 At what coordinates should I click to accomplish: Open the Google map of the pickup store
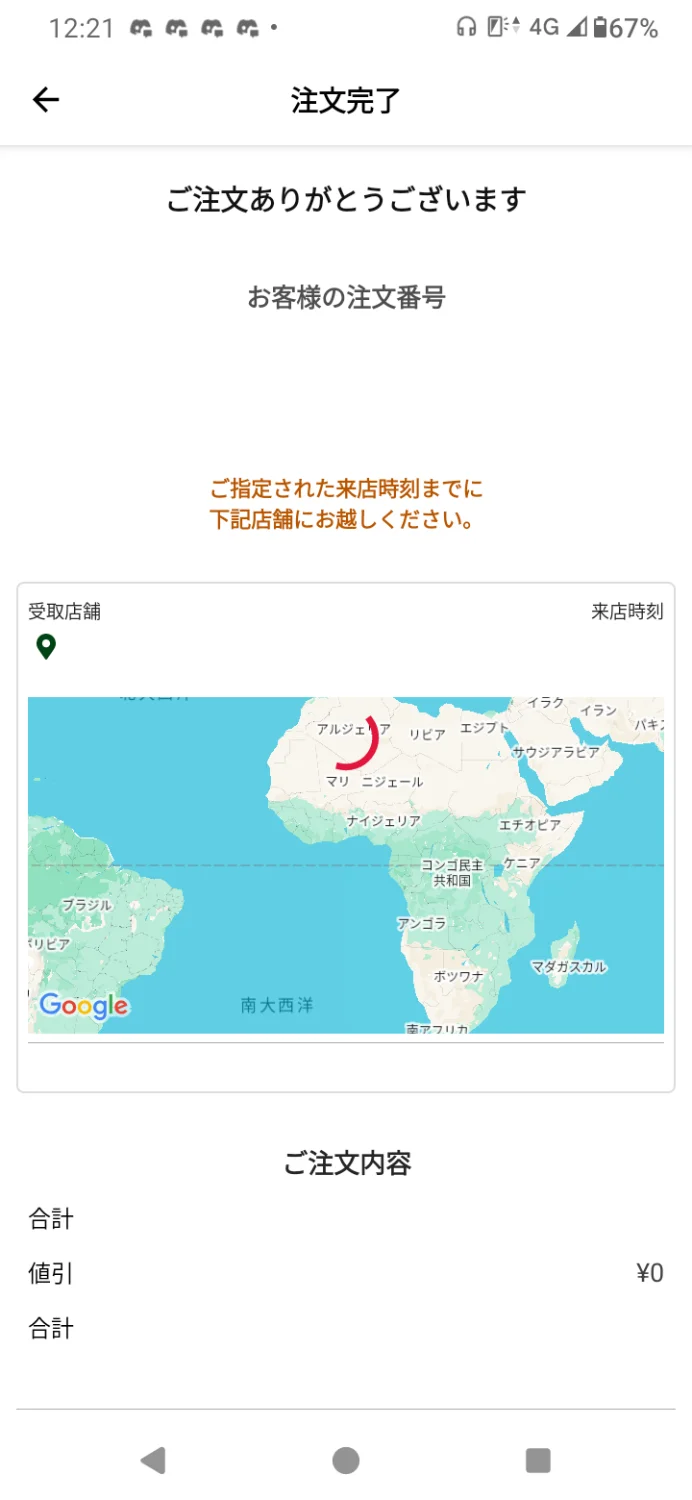[345, 865]
